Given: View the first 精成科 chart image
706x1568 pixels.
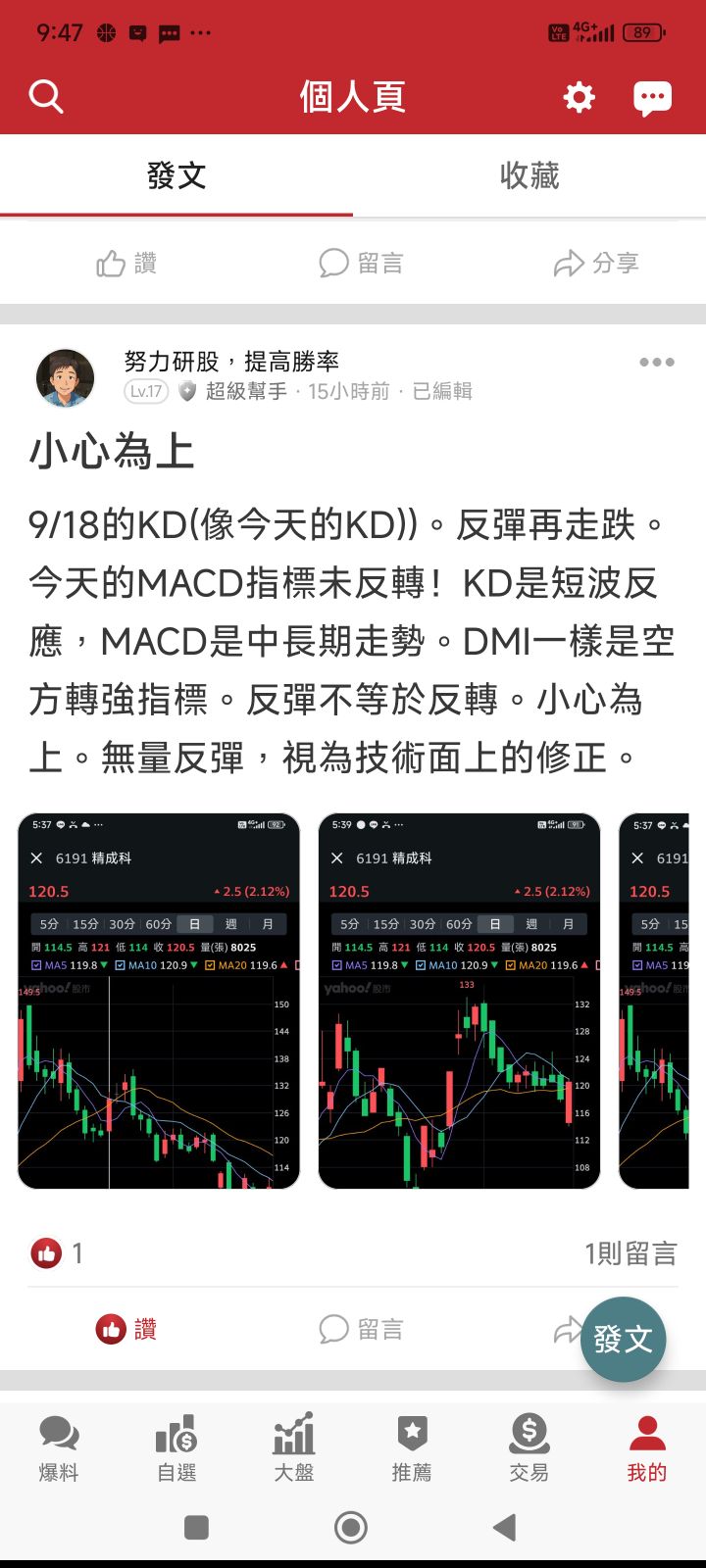Looking at the screenshot, I should click(159, 1001).
